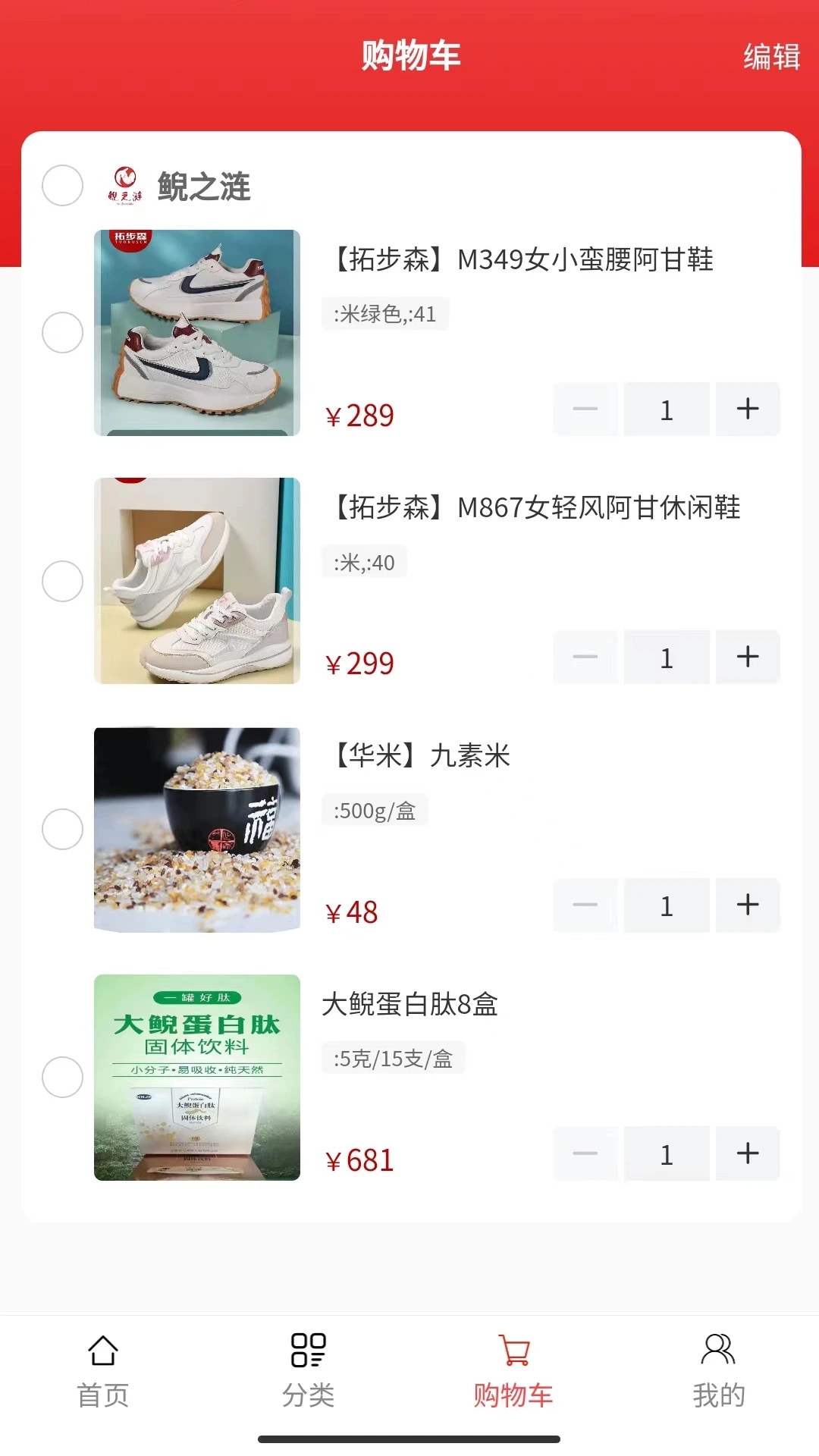Screen dimensions: 819x1456
Task: Decrease quantity of M867女轻风阿甘休闲鞋
Action: coord(585,657)
